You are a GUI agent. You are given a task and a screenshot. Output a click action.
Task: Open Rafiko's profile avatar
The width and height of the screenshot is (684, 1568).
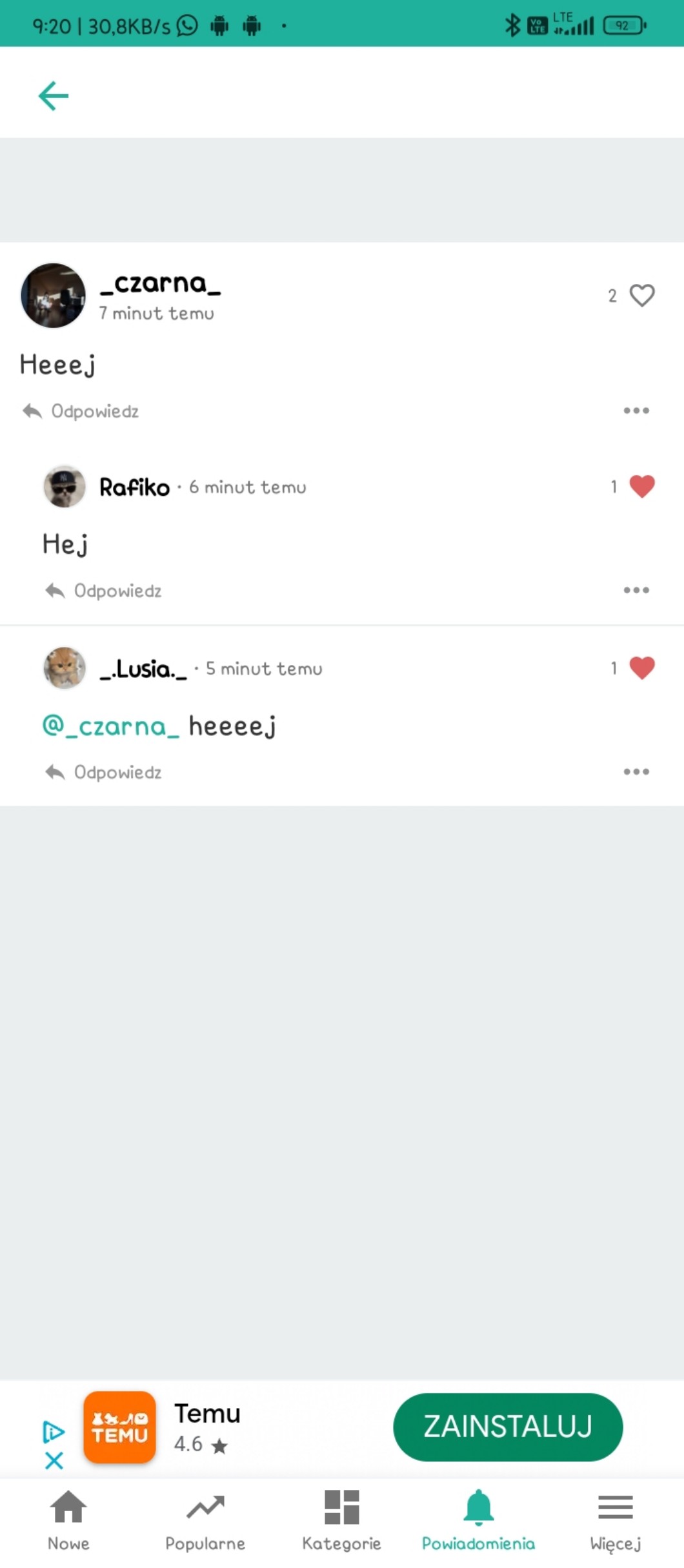pos(65,487)
